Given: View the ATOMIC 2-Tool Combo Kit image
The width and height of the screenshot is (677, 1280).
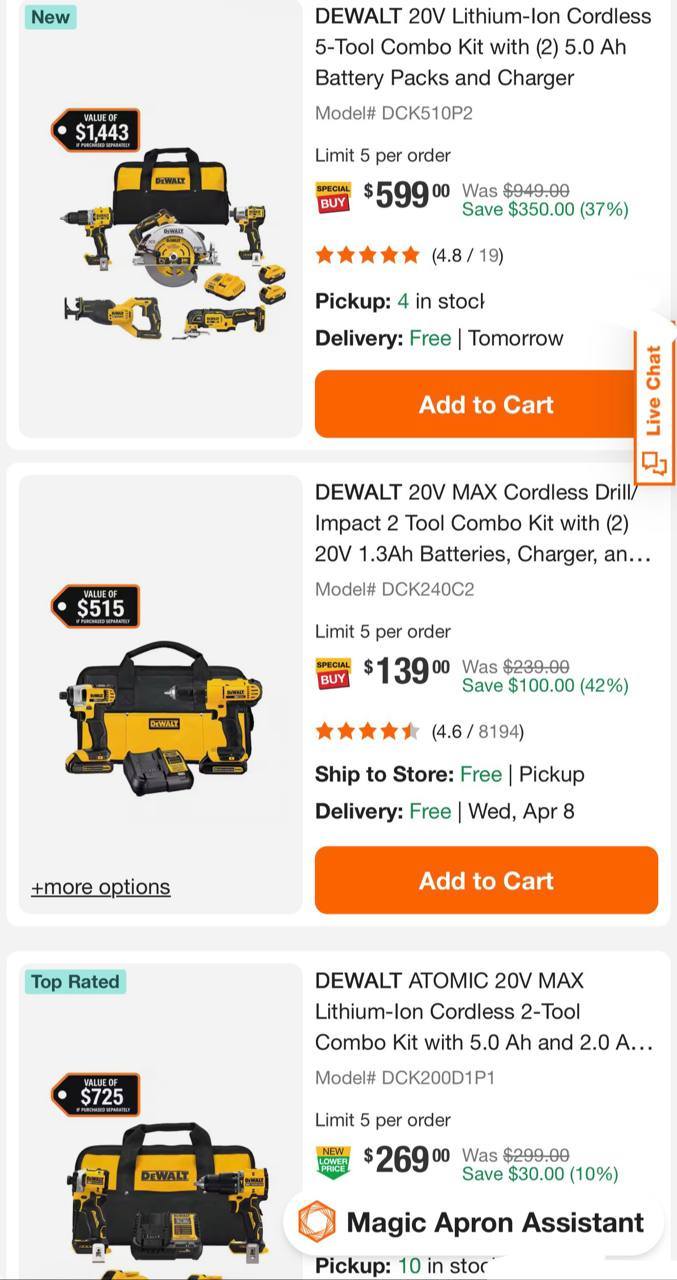Looking at the screenshot, I should (x=160, y=1121).
